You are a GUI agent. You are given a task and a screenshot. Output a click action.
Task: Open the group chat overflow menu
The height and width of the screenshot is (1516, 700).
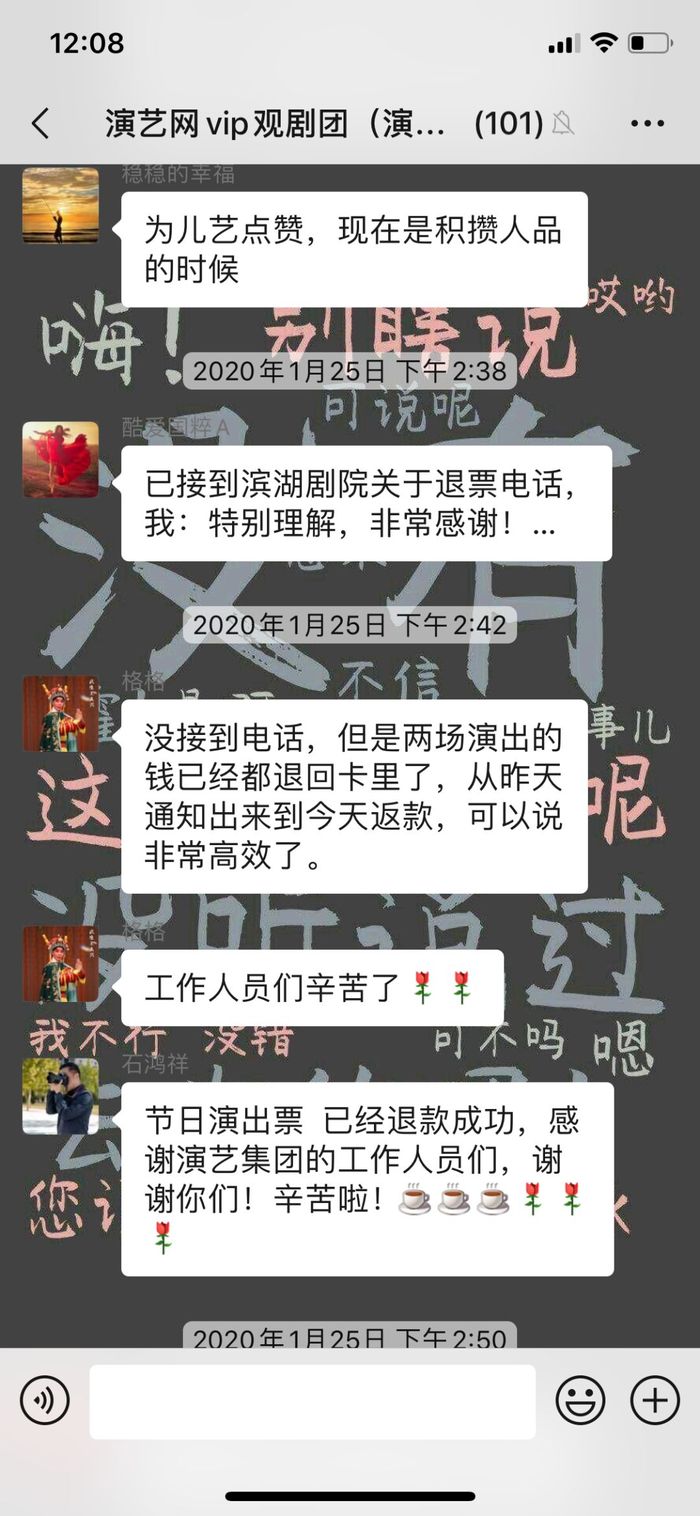click(x=647, y=124)
